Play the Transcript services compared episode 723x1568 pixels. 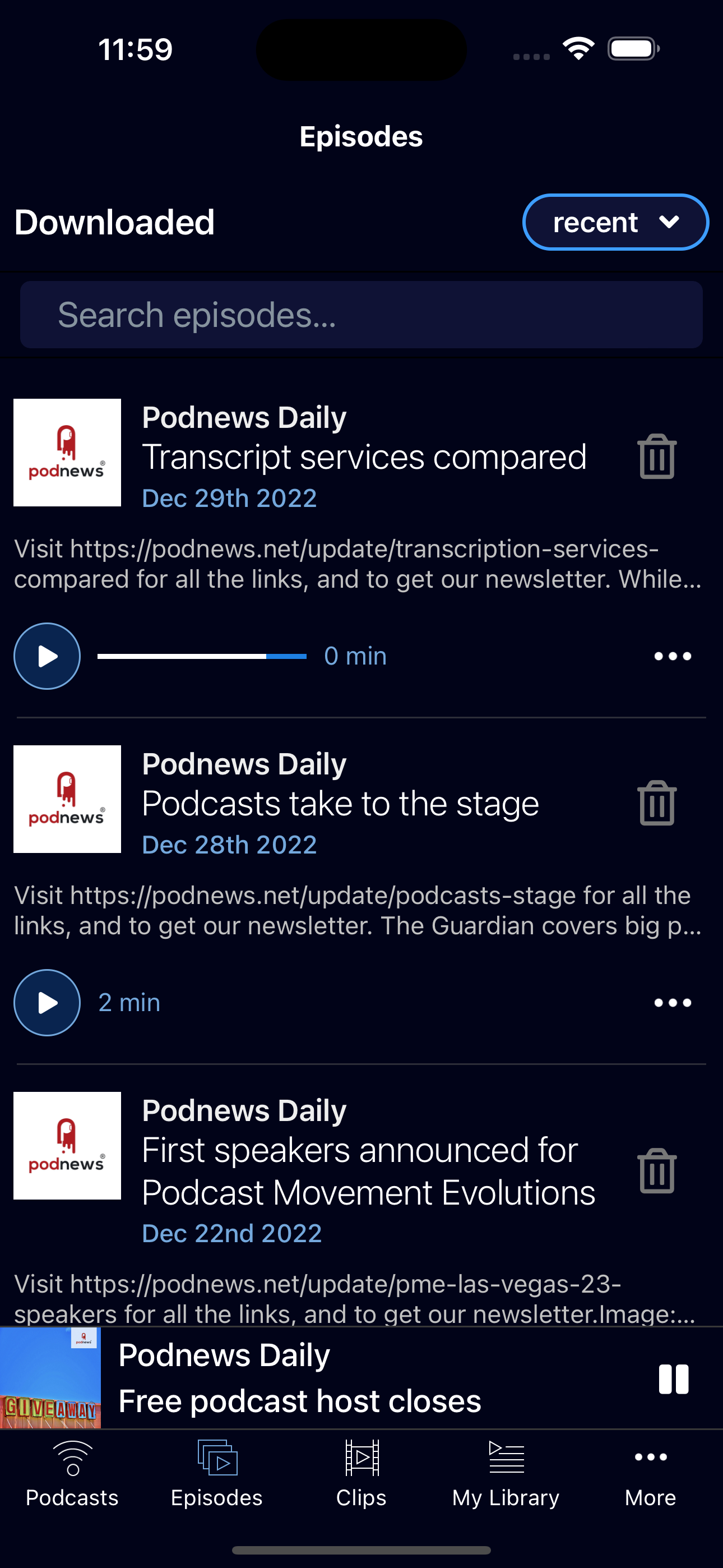[47, 656]
